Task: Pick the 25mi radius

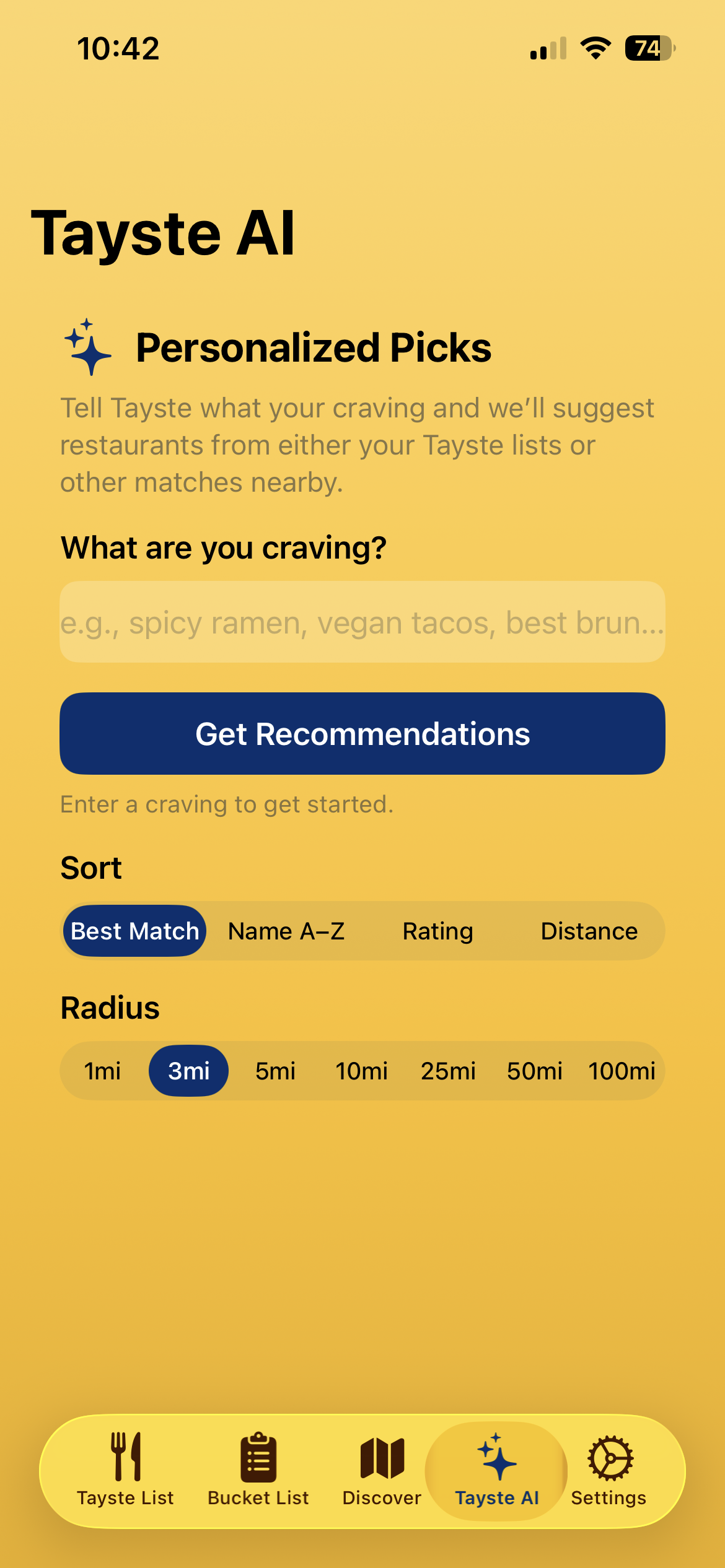Action: [x=448, y=1071]
